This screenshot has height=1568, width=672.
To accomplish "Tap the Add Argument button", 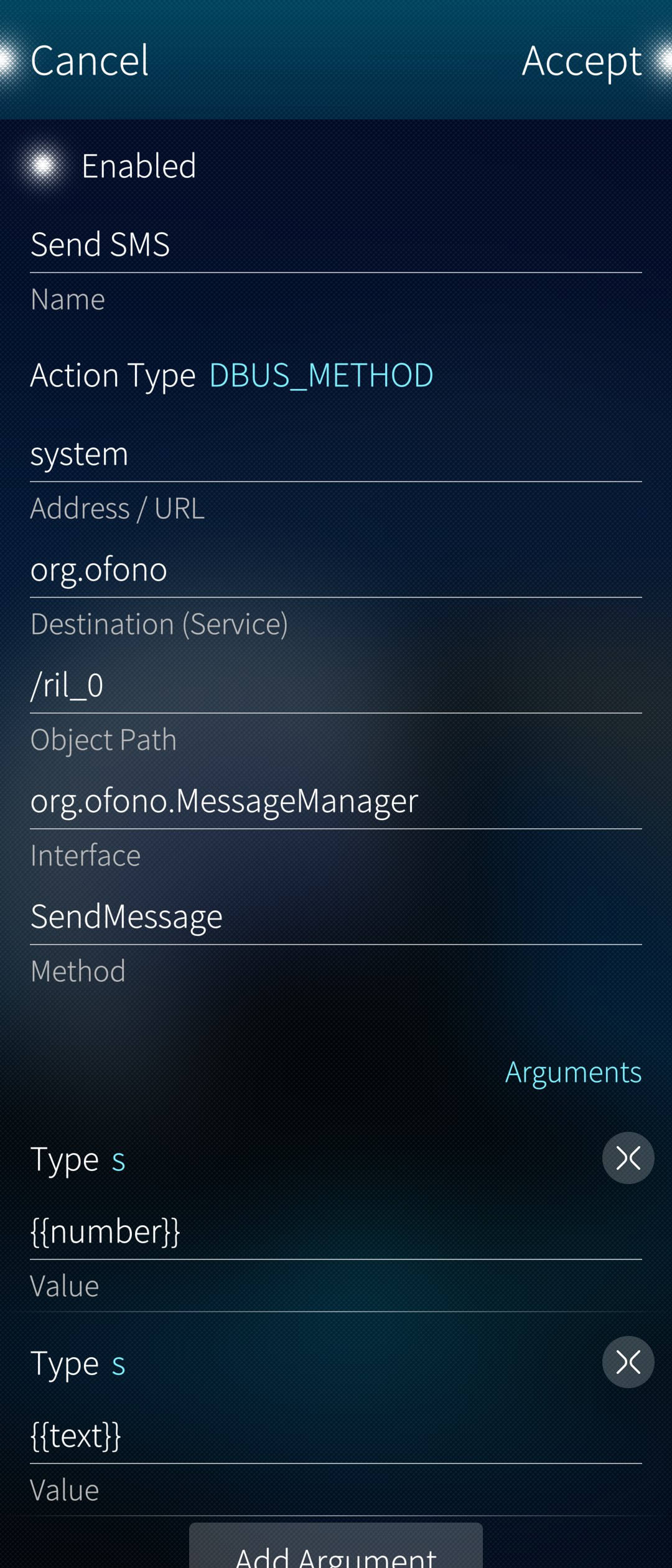I will point(336,1552).
